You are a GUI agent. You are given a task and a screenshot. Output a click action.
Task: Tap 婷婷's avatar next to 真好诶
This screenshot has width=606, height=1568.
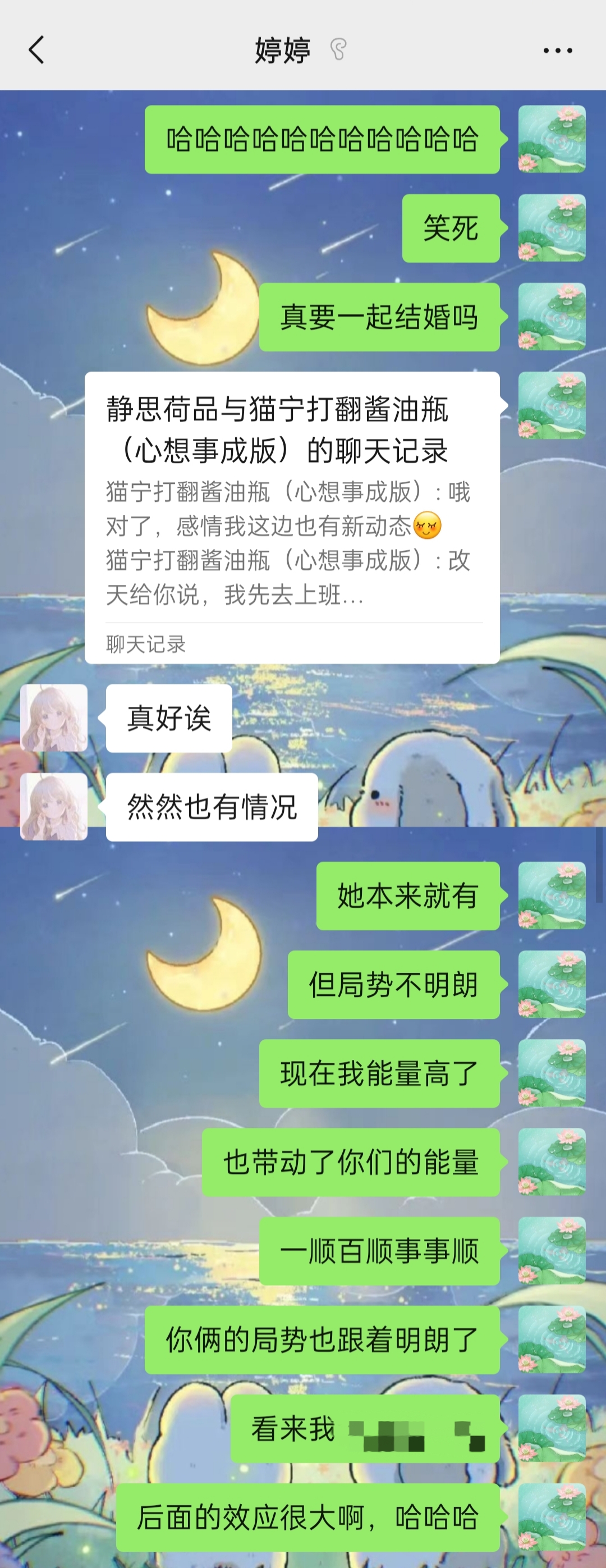(54, 717)
